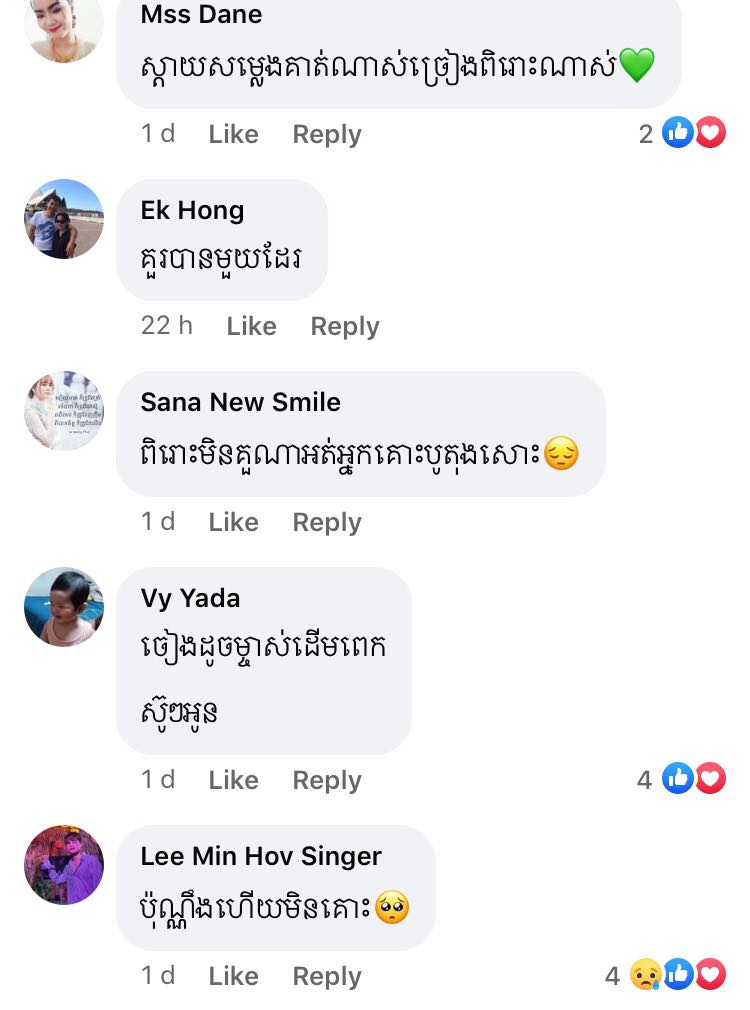
Task: Reply to Lee Min Hov Singer's comment
Action: pyautogui.click(x=327, y=976)
